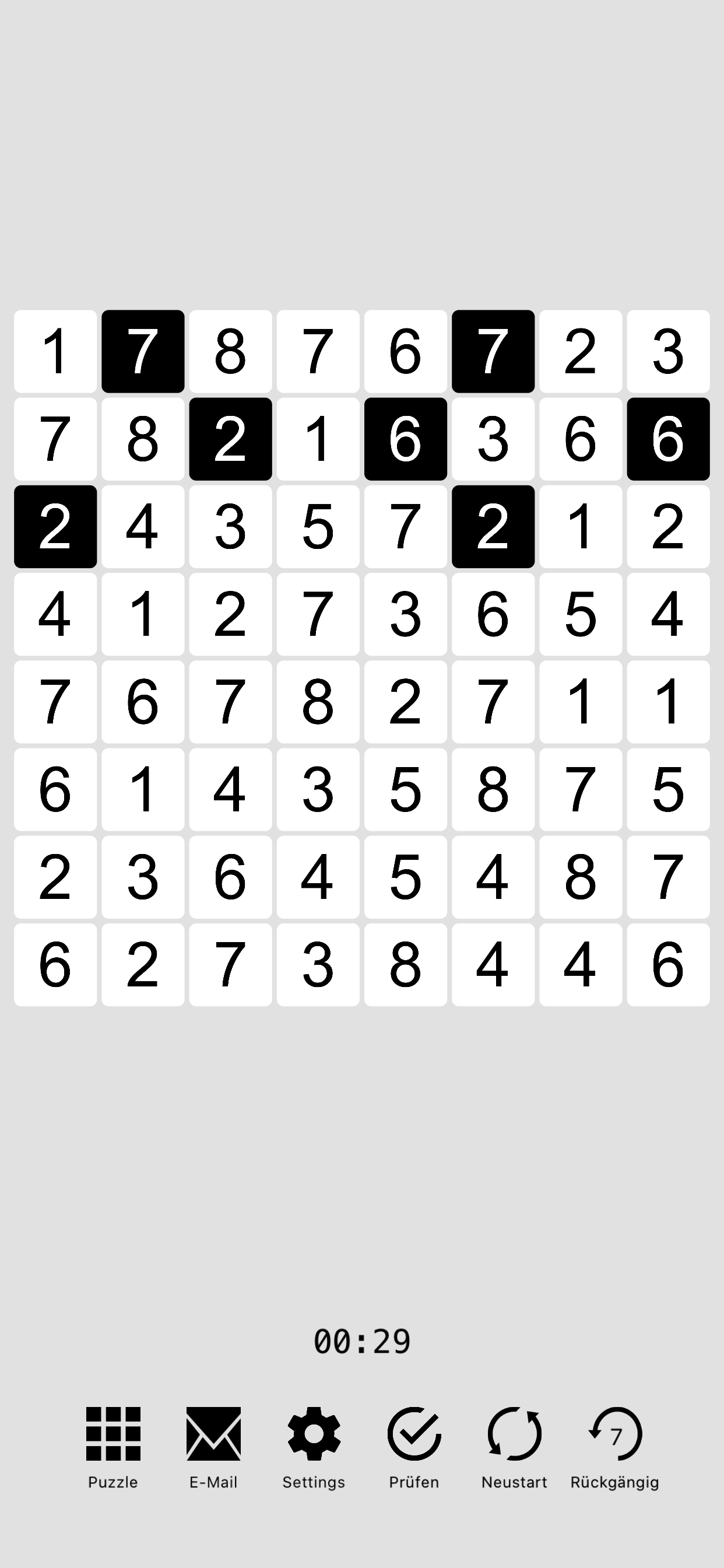Toggle the 1 in the top-left corner
This screenshot has width=724, height=1568.
coord(55,352)
